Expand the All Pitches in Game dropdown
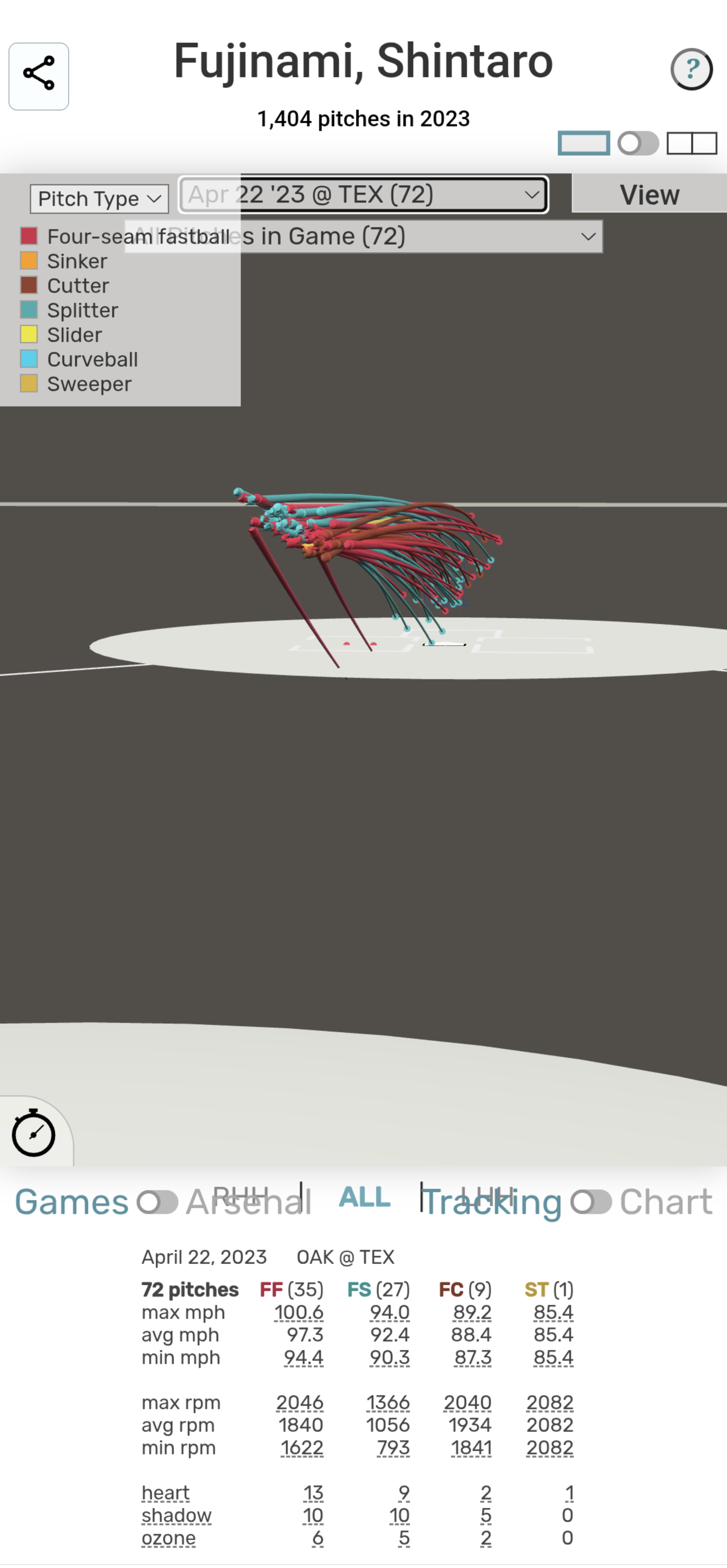 pyautogui.click(x=363, y=236)
